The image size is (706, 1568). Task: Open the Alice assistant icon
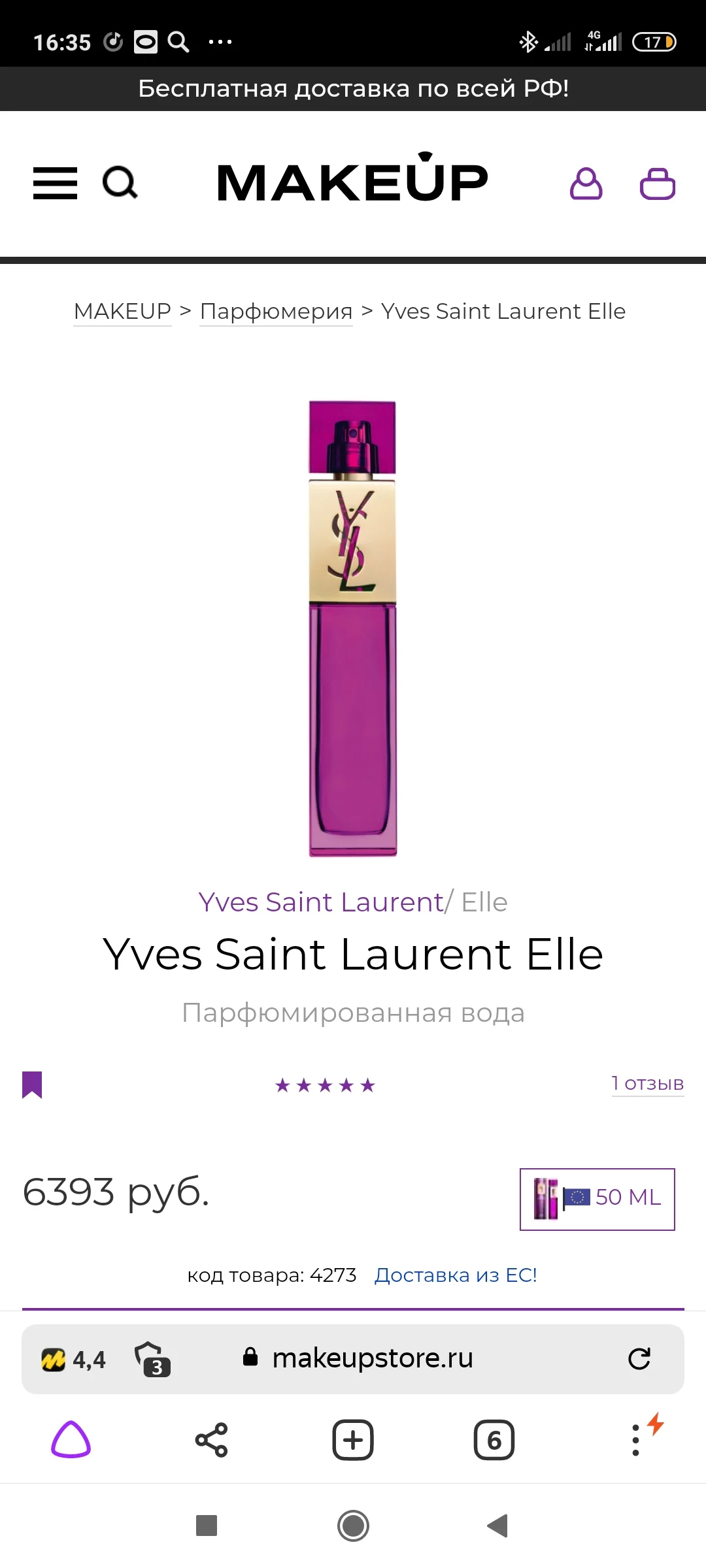tap(71, 1440)
